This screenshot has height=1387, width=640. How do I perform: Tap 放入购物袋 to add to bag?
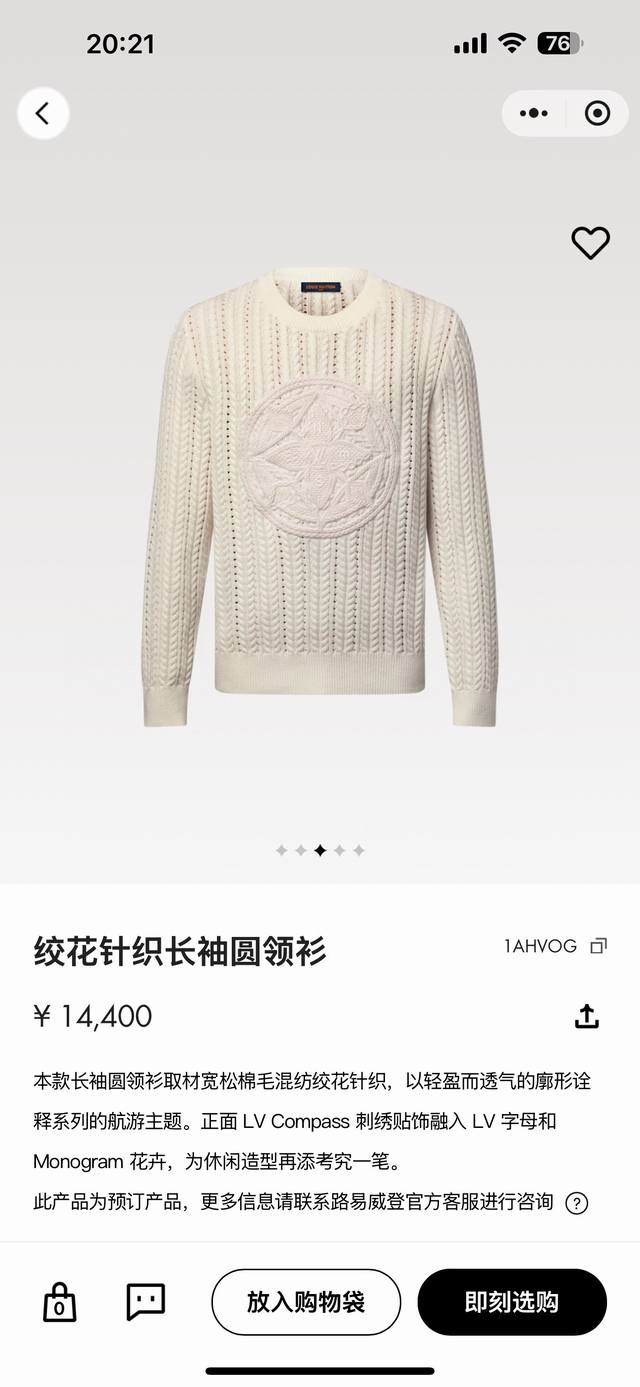[x=306, y=1302]
